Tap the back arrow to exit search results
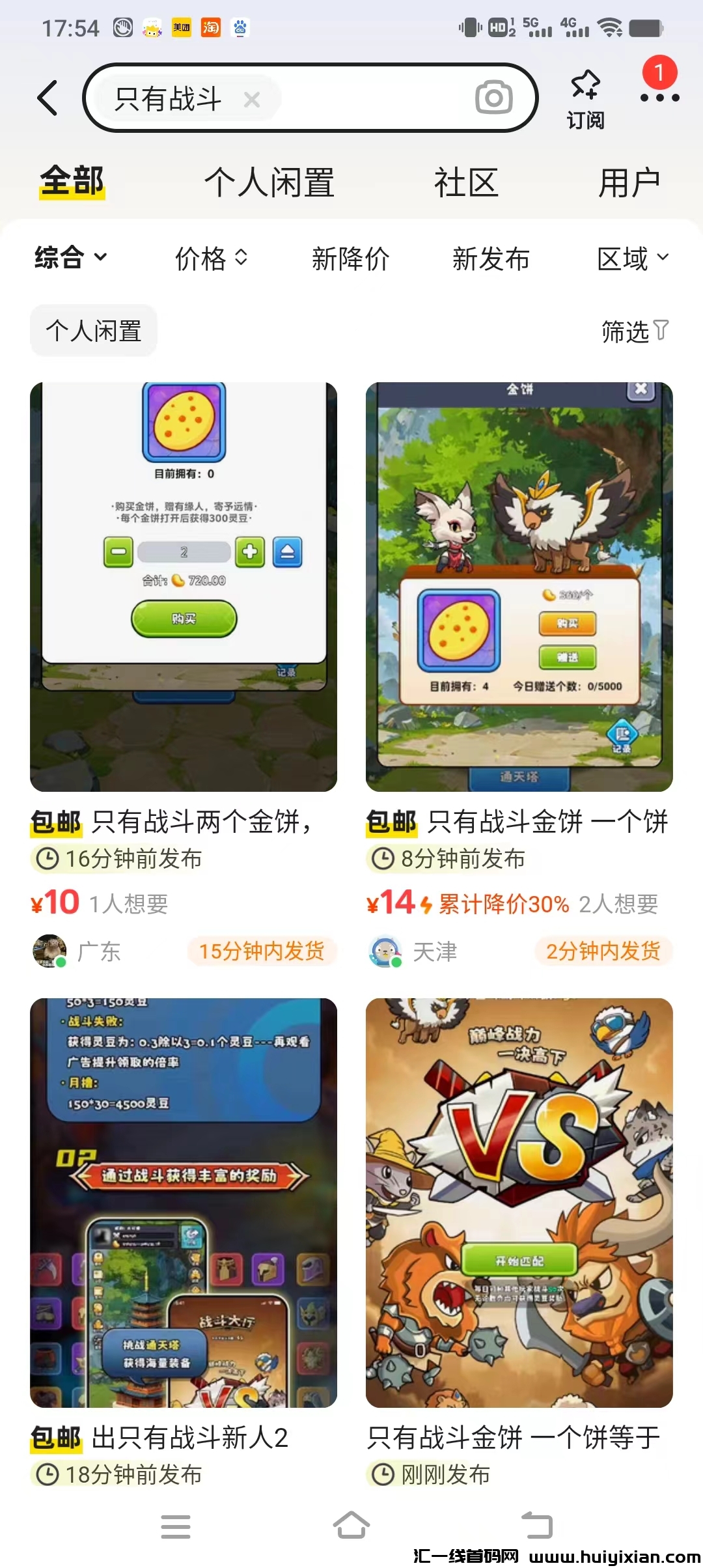Viewport: 703px width, 1568px height. [48, 96]
